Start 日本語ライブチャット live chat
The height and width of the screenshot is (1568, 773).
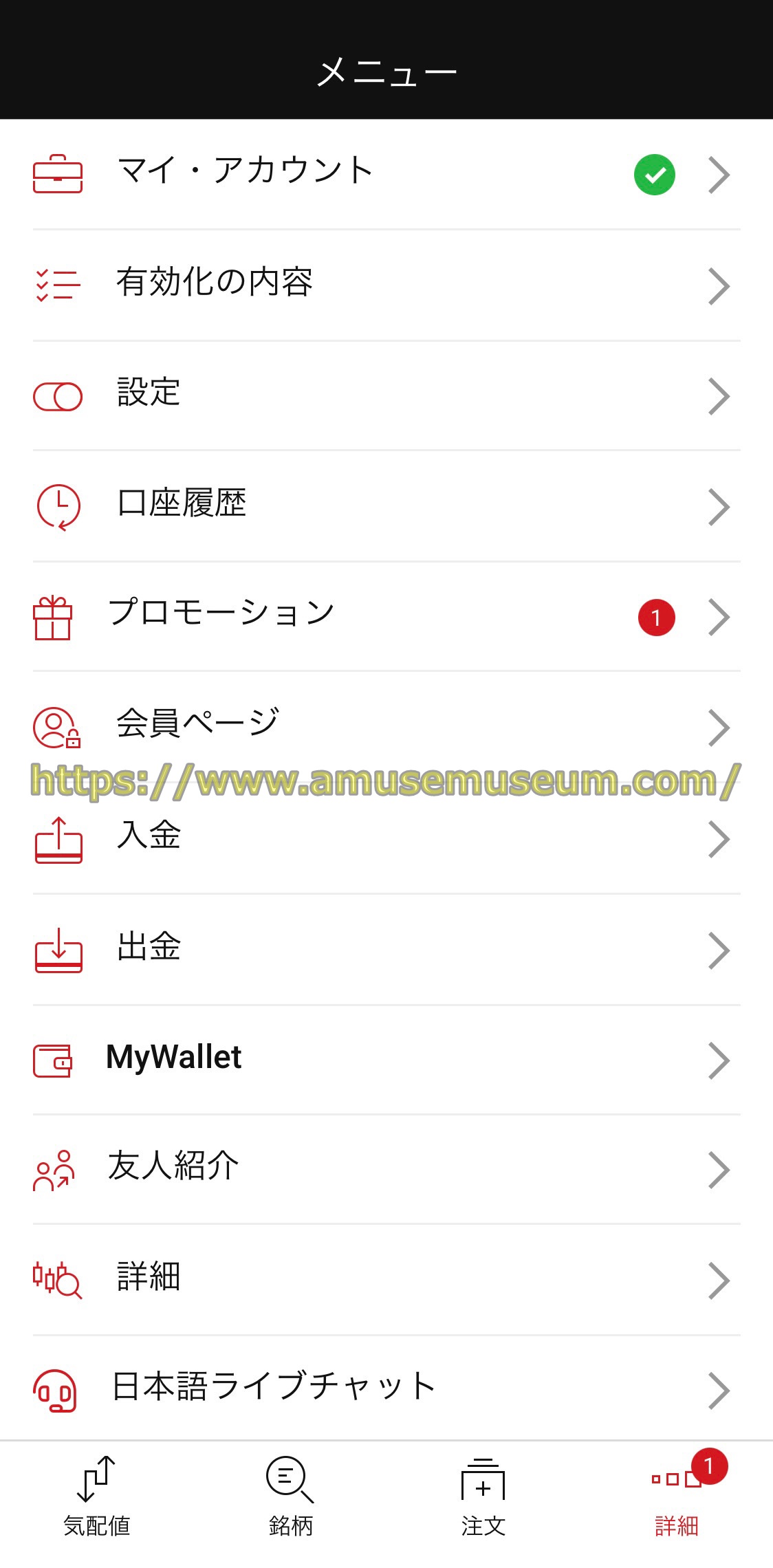pyautogui.click(x=385, y=1389)
